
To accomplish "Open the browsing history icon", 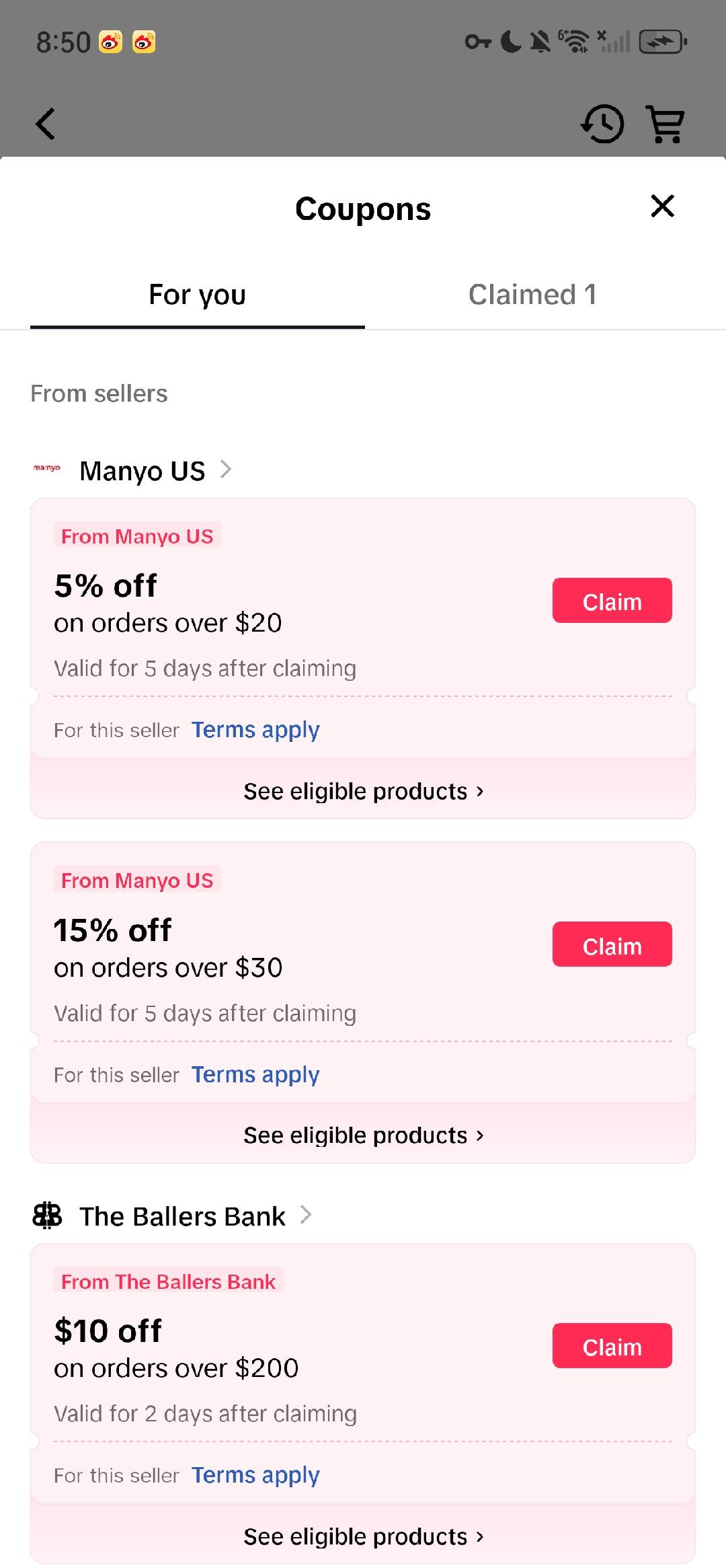I will coord(602,124).
